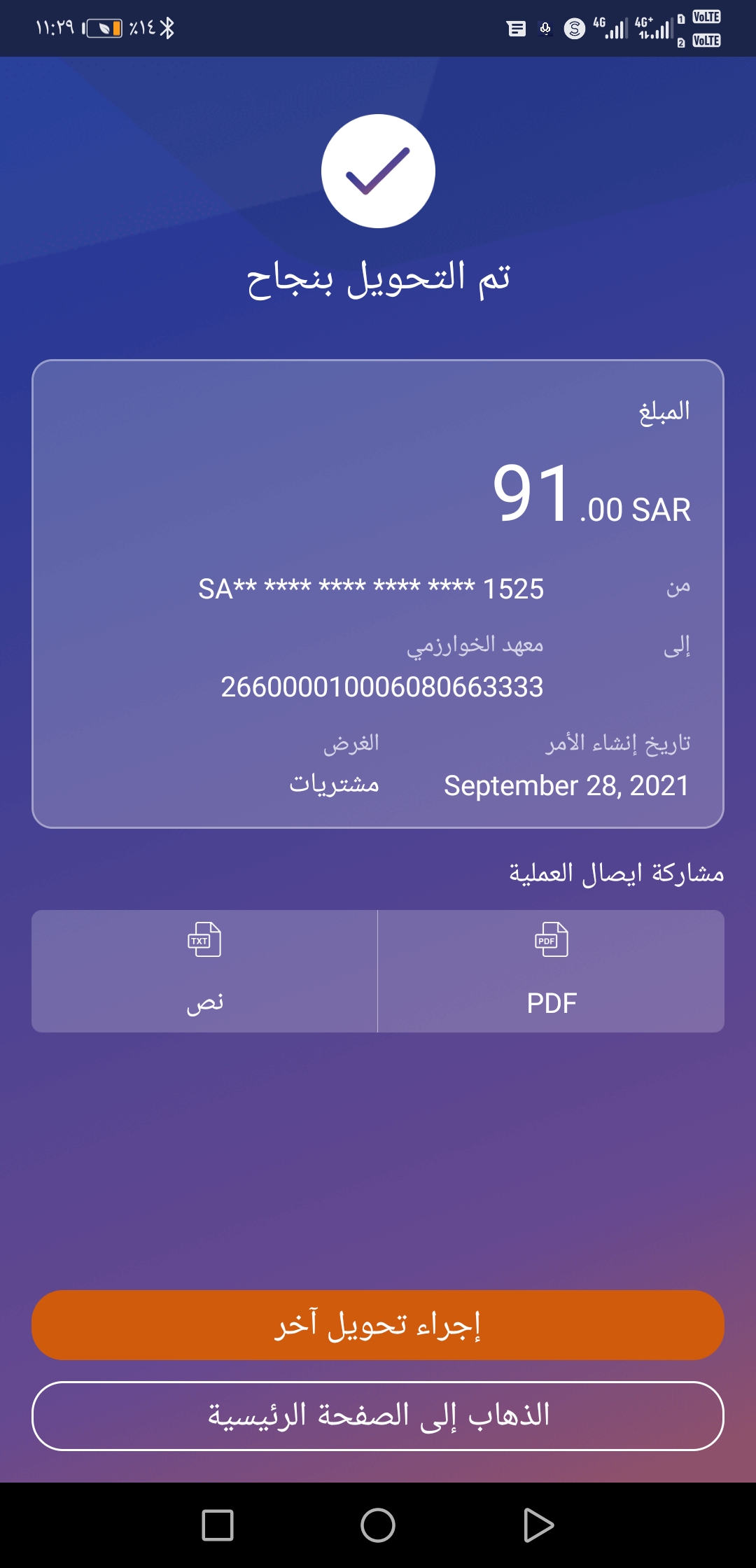Tap the system home circle button
756x1568 pixels.
tap(378, 1525)
